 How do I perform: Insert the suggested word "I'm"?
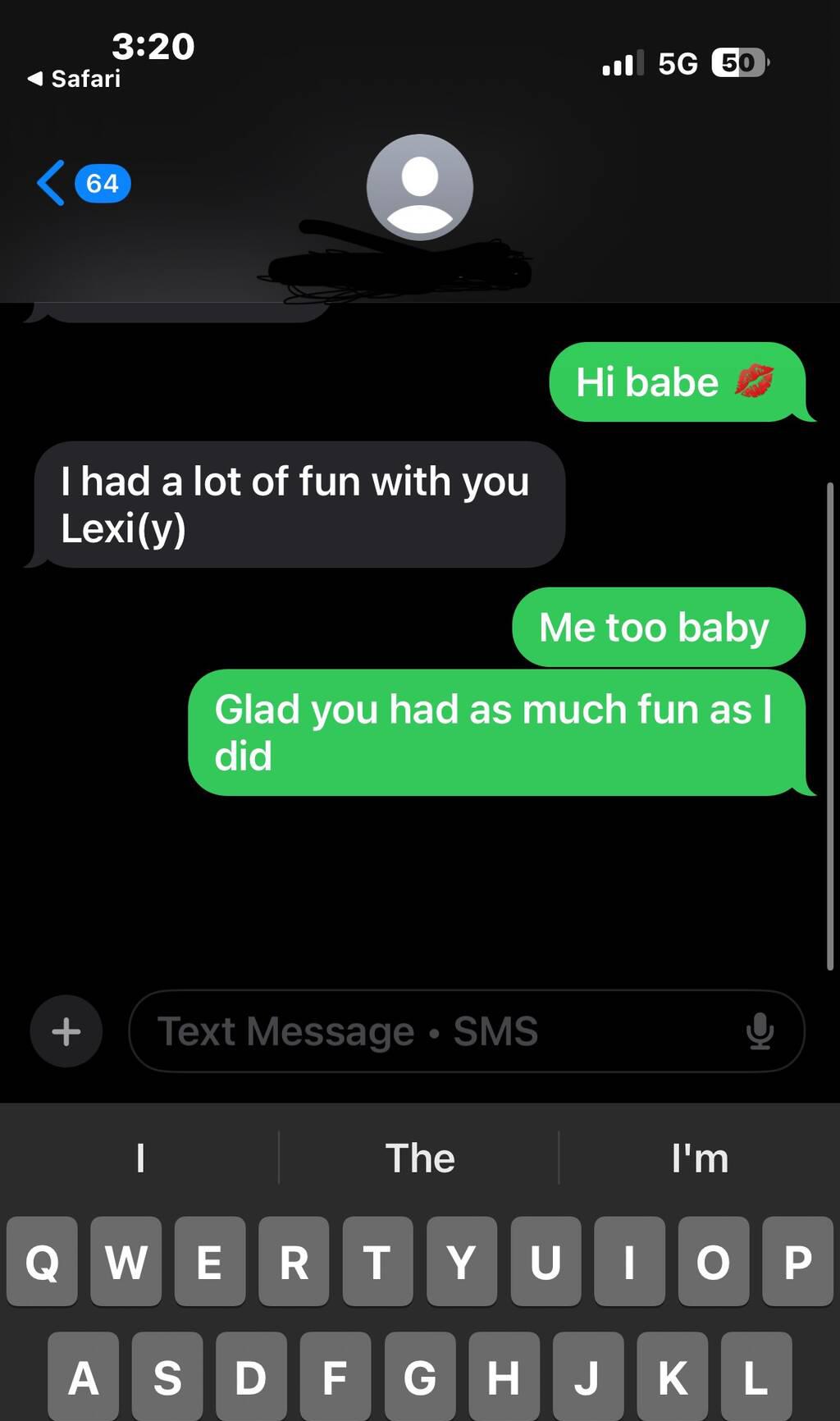point(699,1158)
